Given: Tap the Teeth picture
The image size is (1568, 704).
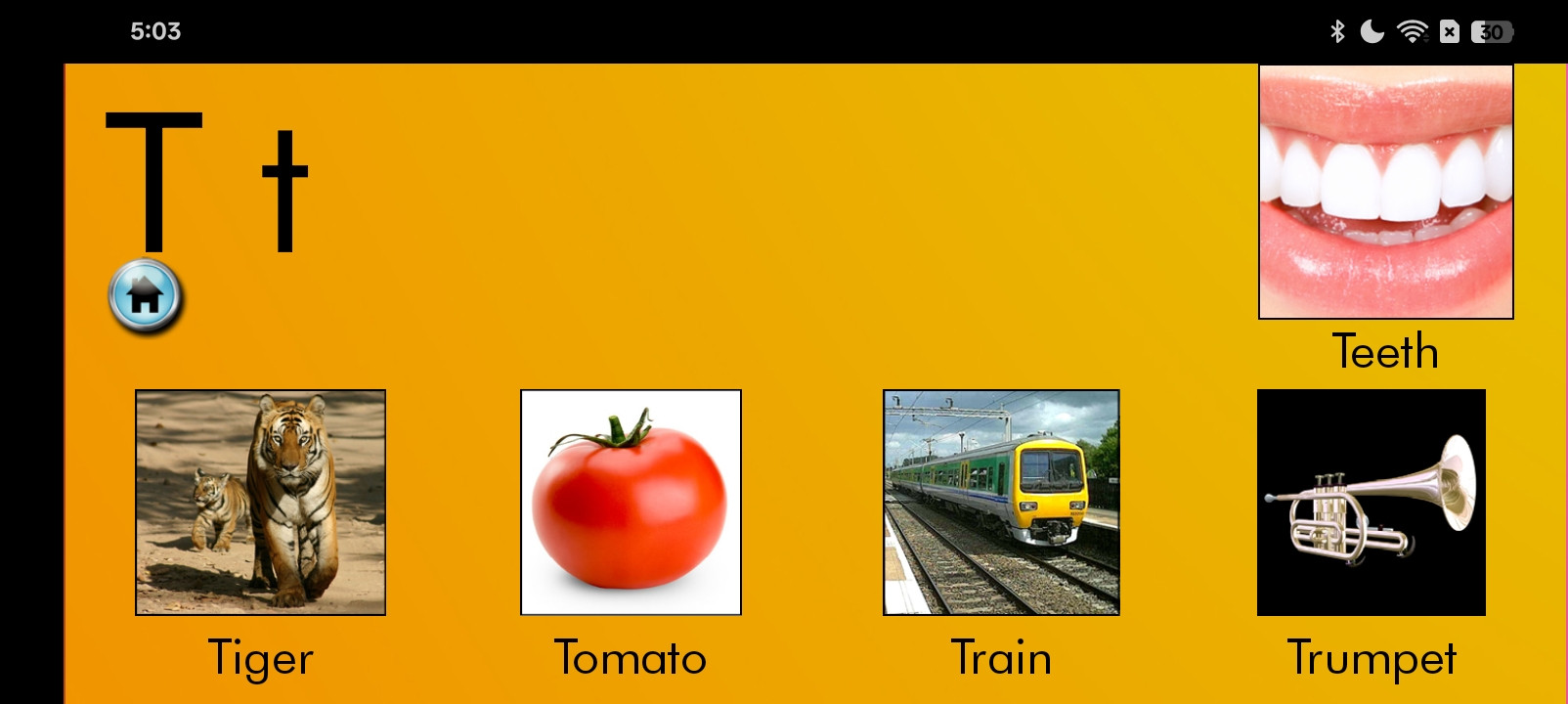Looking at the screenshot, I should (x=1385, y=192).
